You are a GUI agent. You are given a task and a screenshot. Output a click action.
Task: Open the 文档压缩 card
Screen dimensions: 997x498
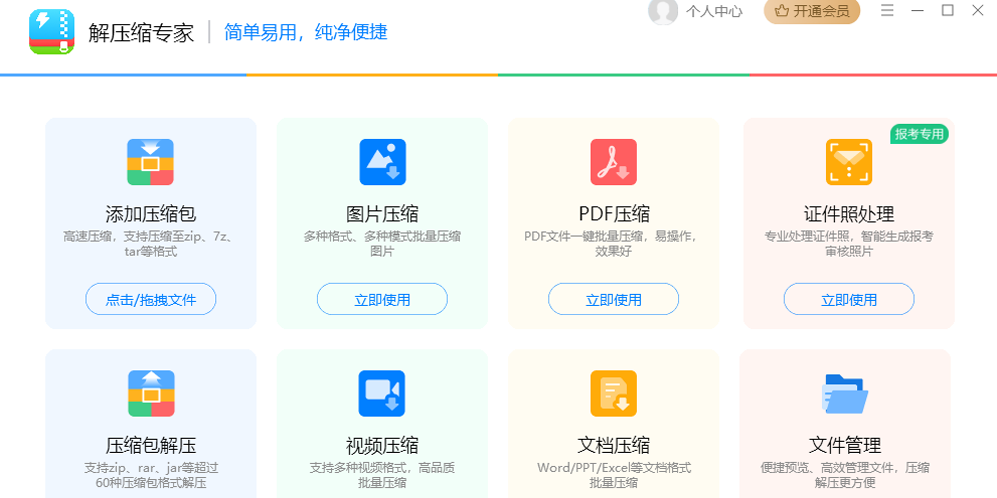613,420
